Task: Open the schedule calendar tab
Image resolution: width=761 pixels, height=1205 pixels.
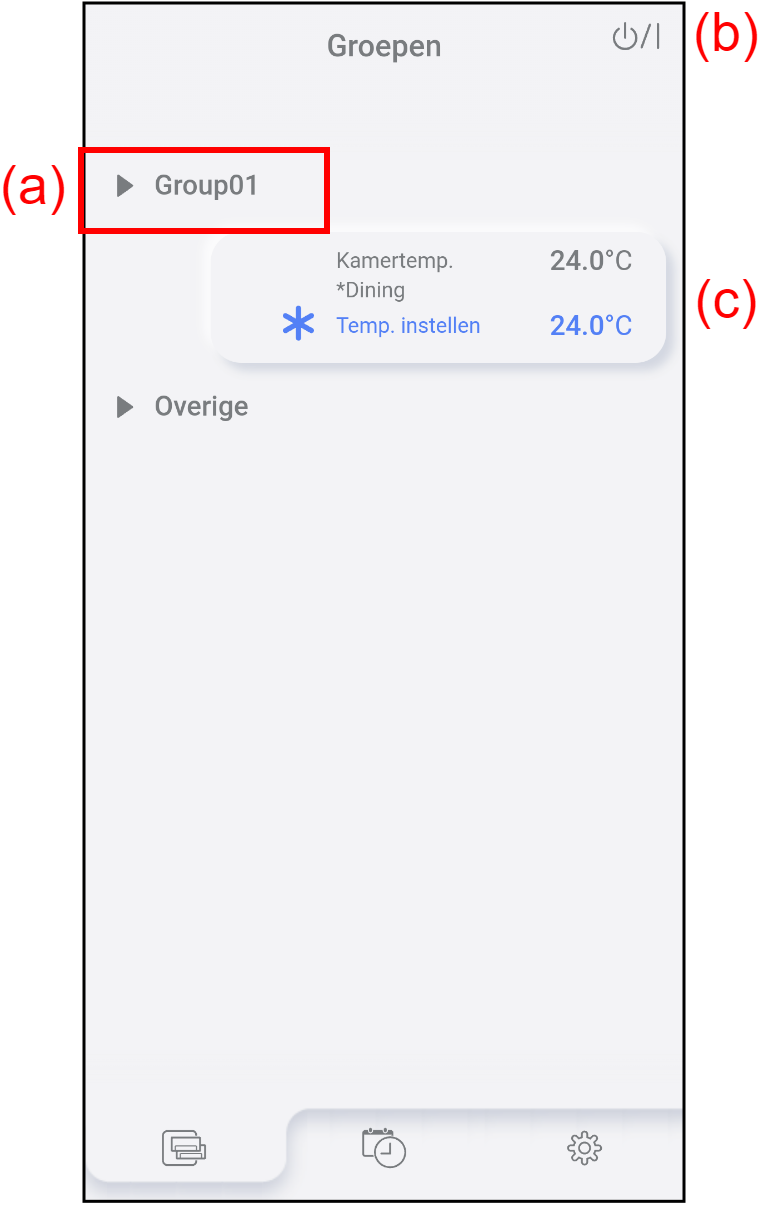Action: (x=384, y=1147)
